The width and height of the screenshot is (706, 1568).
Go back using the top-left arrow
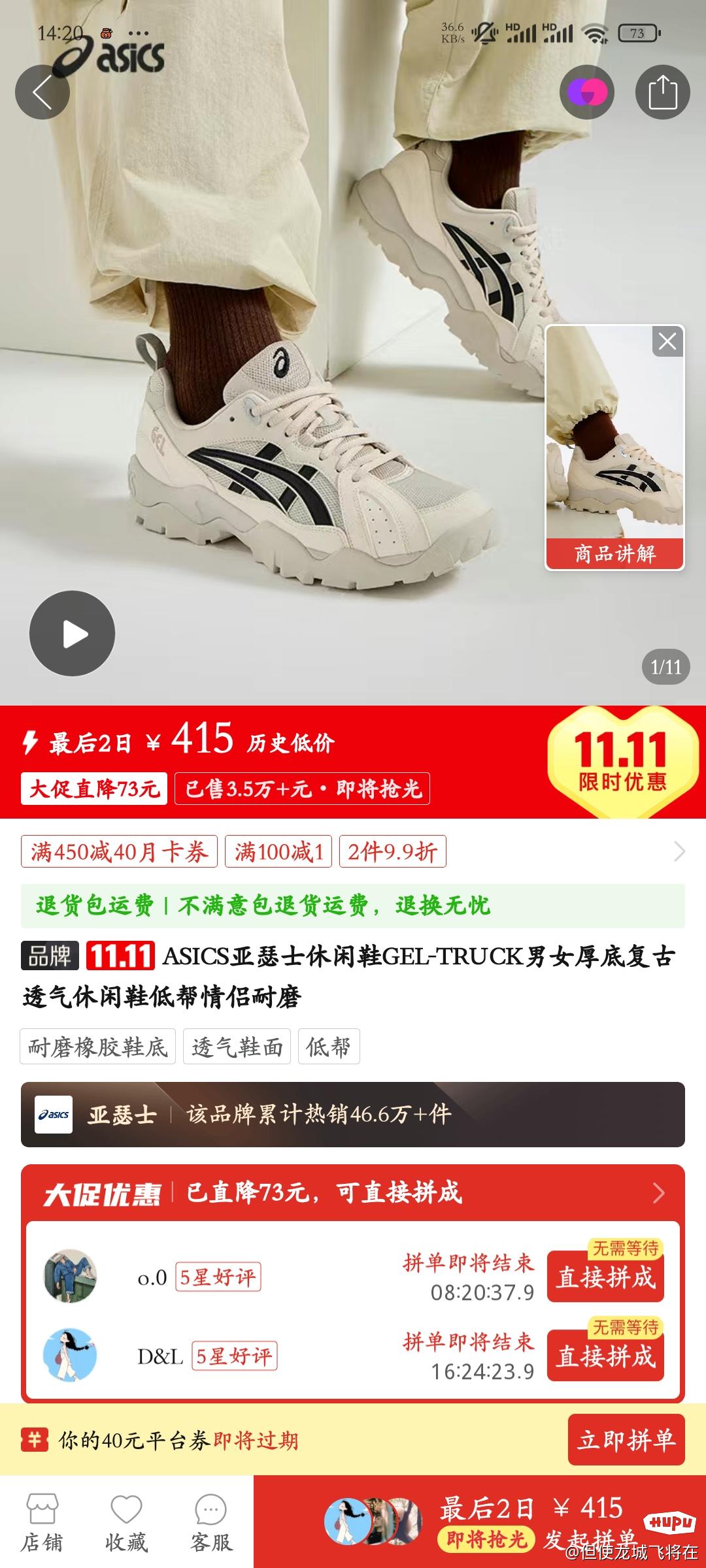tap(42, 92)
